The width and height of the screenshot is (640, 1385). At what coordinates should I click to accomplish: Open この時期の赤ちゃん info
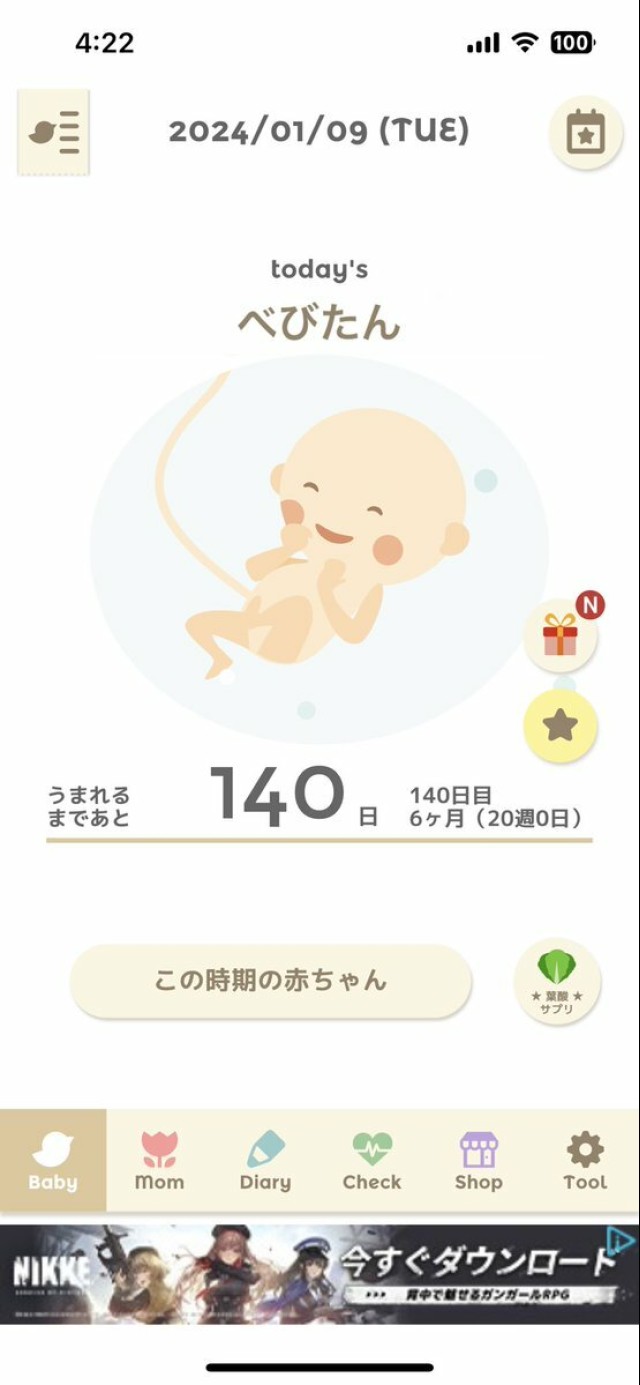[x=270, y=980]
